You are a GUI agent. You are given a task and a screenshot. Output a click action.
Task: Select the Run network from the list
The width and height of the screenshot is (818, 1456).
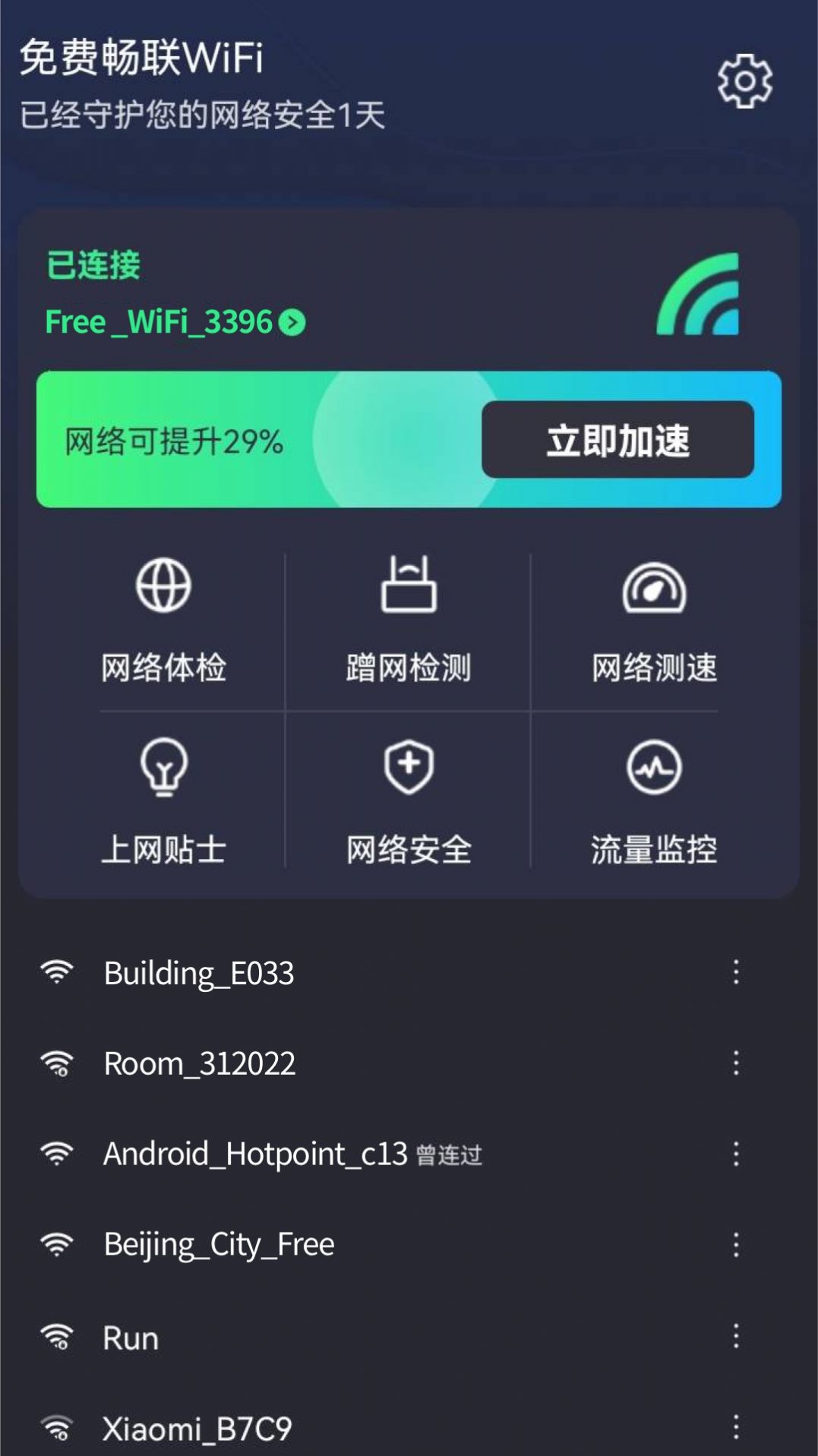pyautogui.click(x=130, y=1338)
